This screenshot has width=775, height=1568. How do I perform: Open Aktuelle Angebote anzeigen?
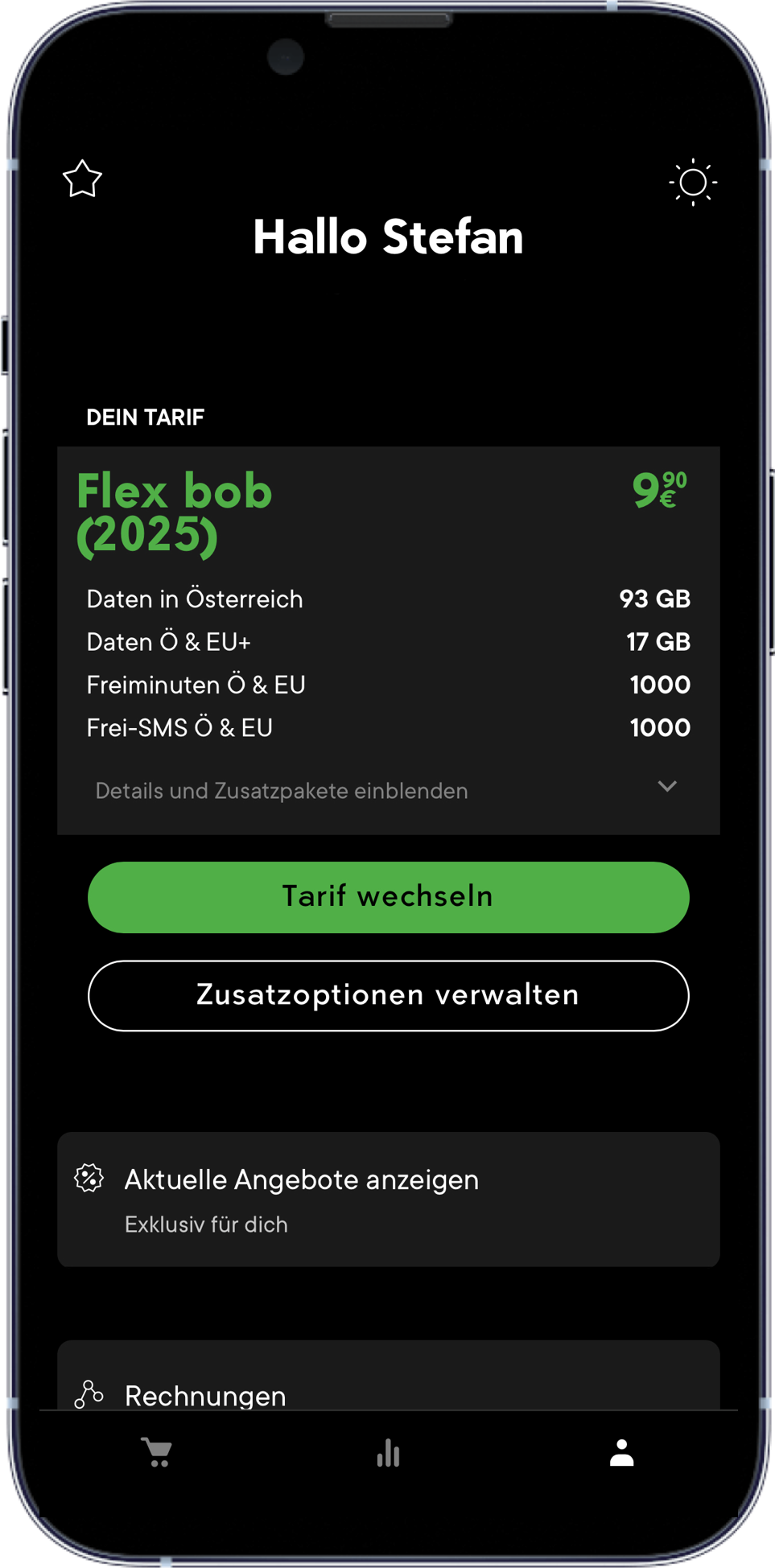[388, 1199]
